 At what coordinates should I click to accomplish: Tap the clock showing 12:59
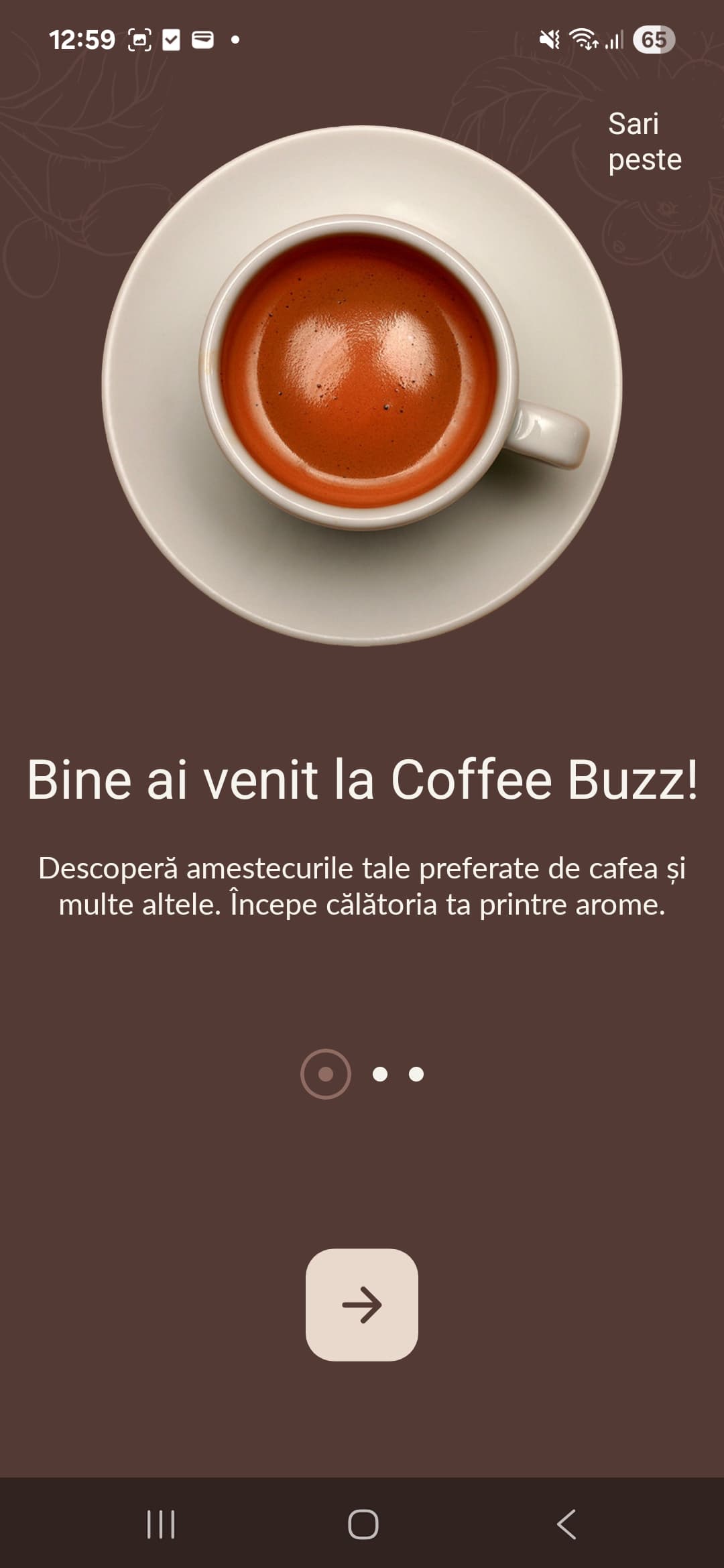pos(82,38)
